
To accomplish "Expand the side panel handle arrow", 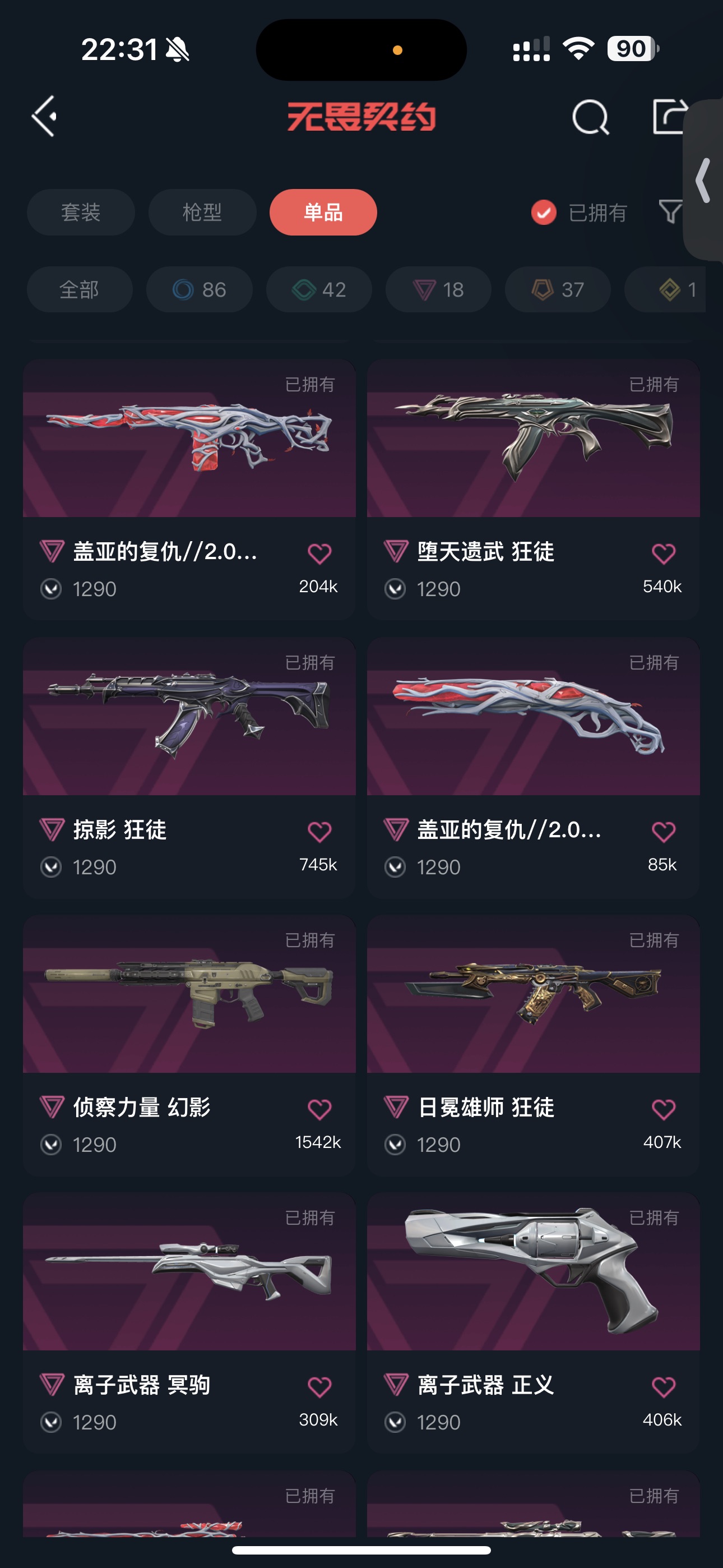I will (x=703, y=180).
